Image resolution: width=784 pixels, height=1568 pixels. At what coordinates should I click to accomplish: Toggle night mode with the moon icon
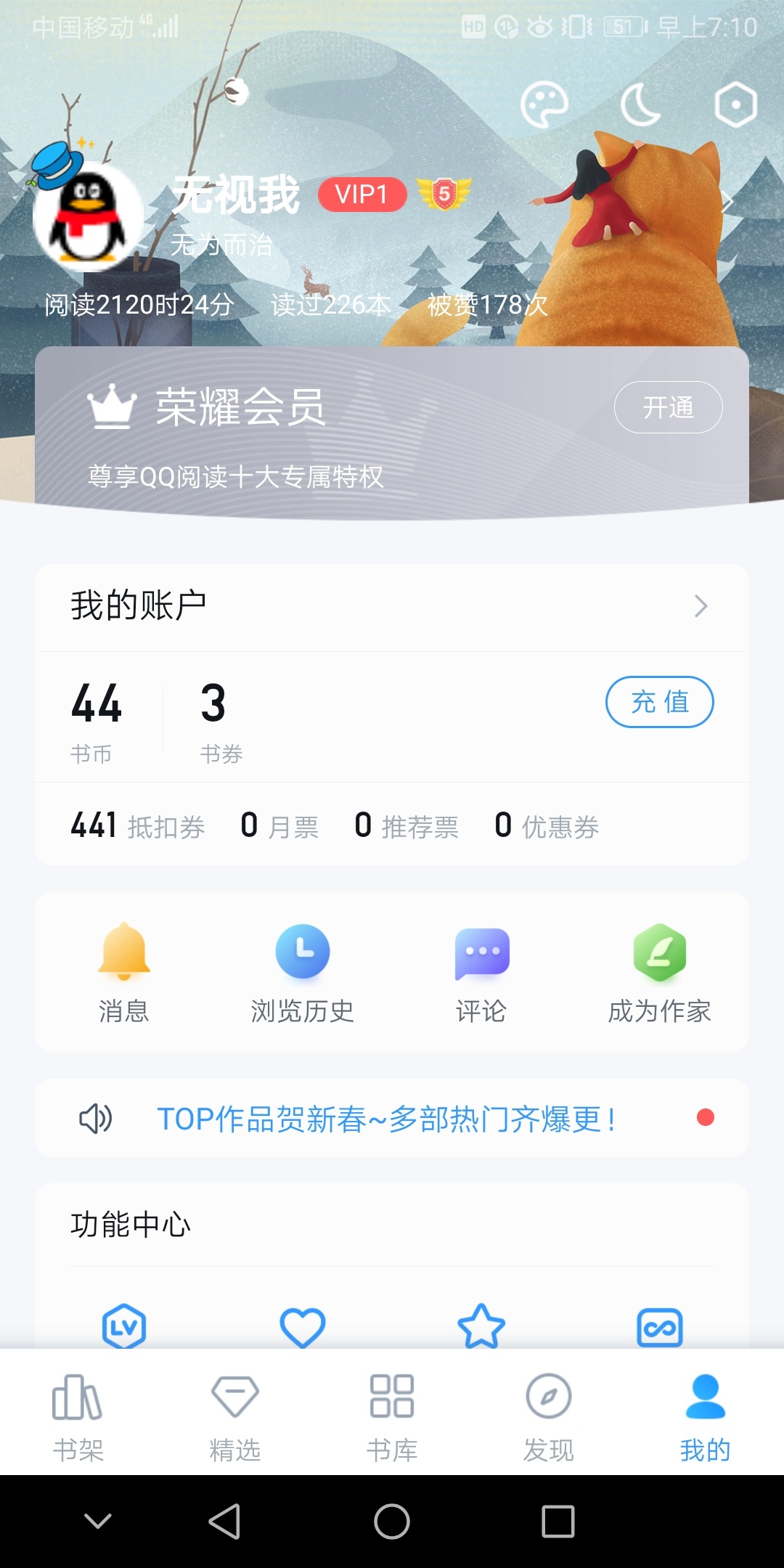coord(640,105)
